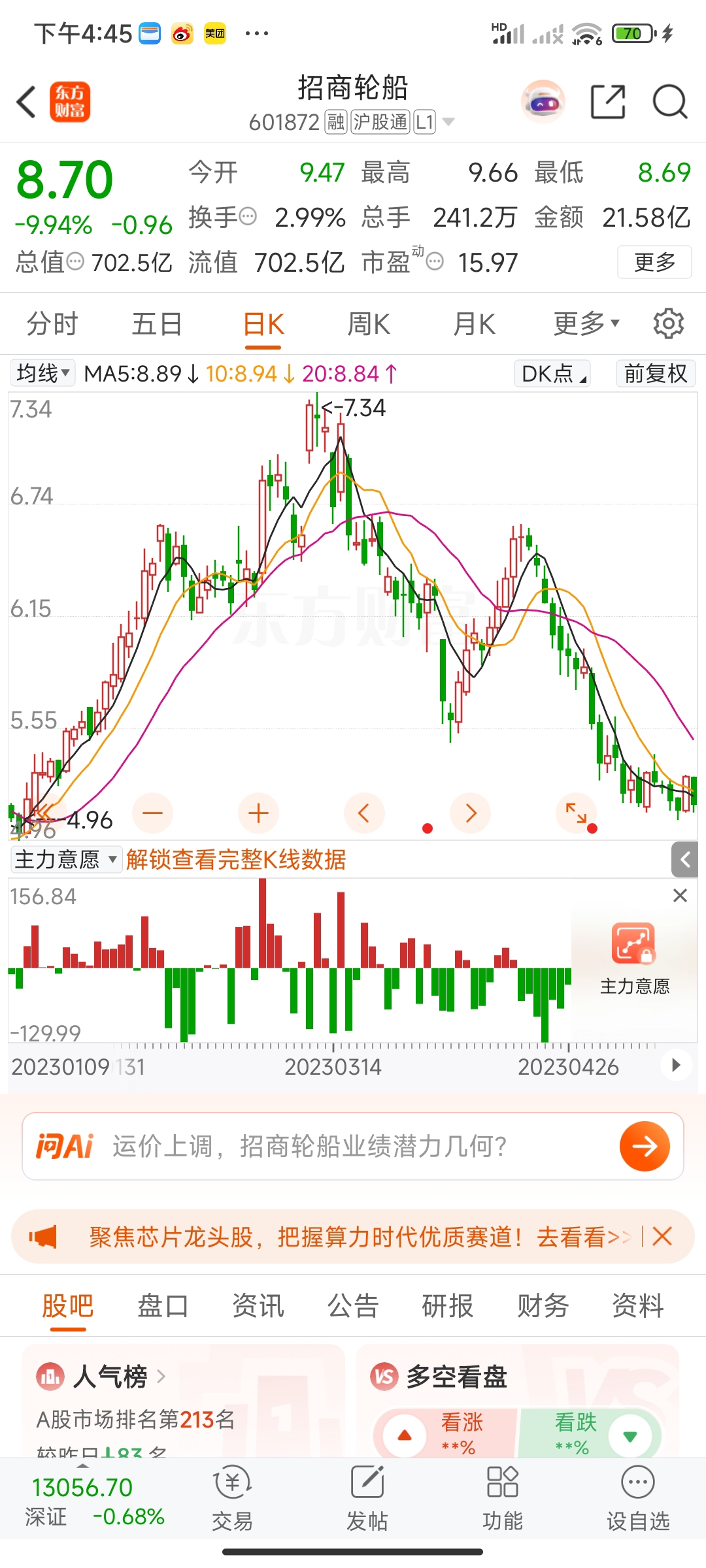Select the 月K chart tab
Image resolution: width=706 pixels, height=1568 pixels.
(x=475, y=324)
